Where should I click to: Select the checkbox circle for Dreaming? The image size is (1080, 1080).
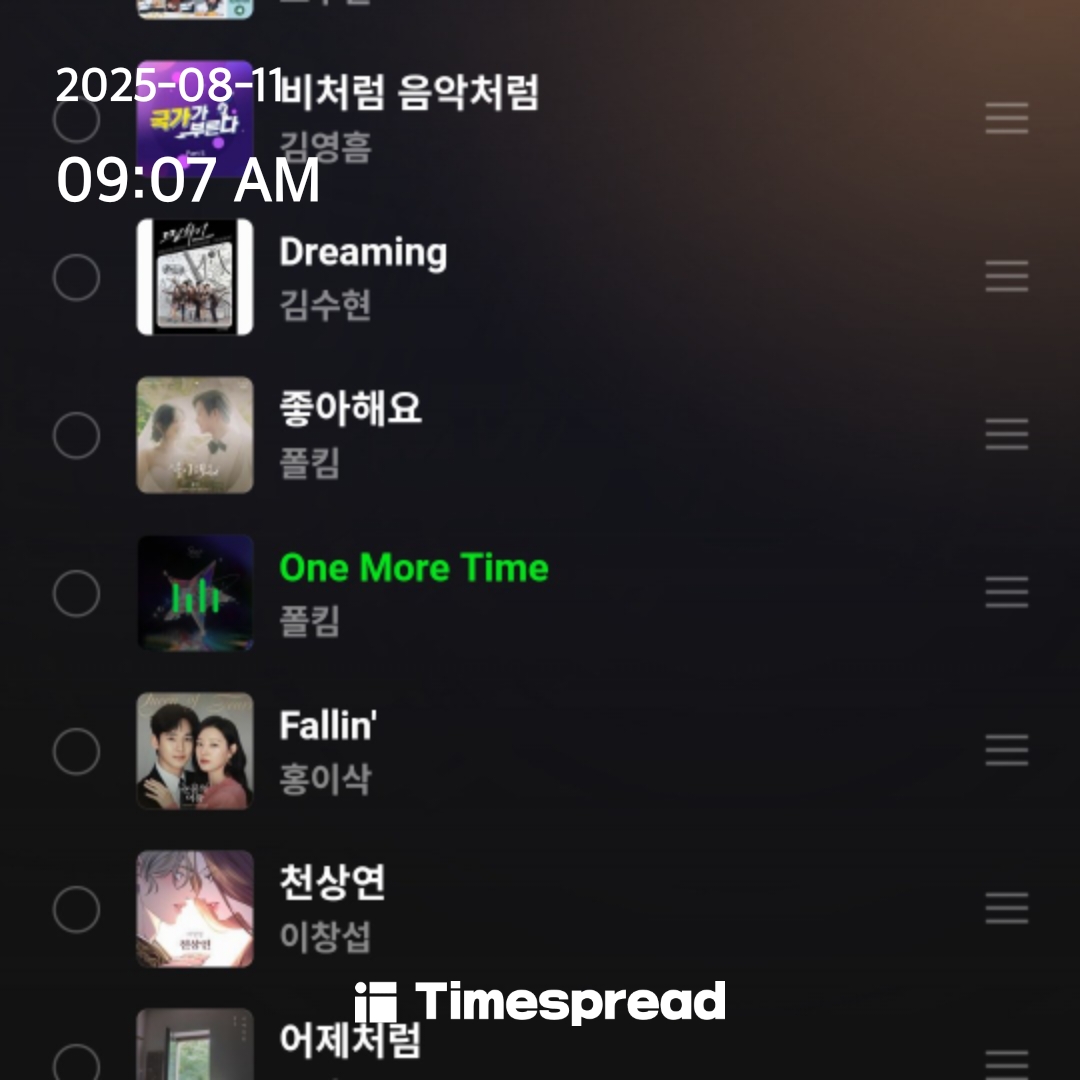[76, 277]
